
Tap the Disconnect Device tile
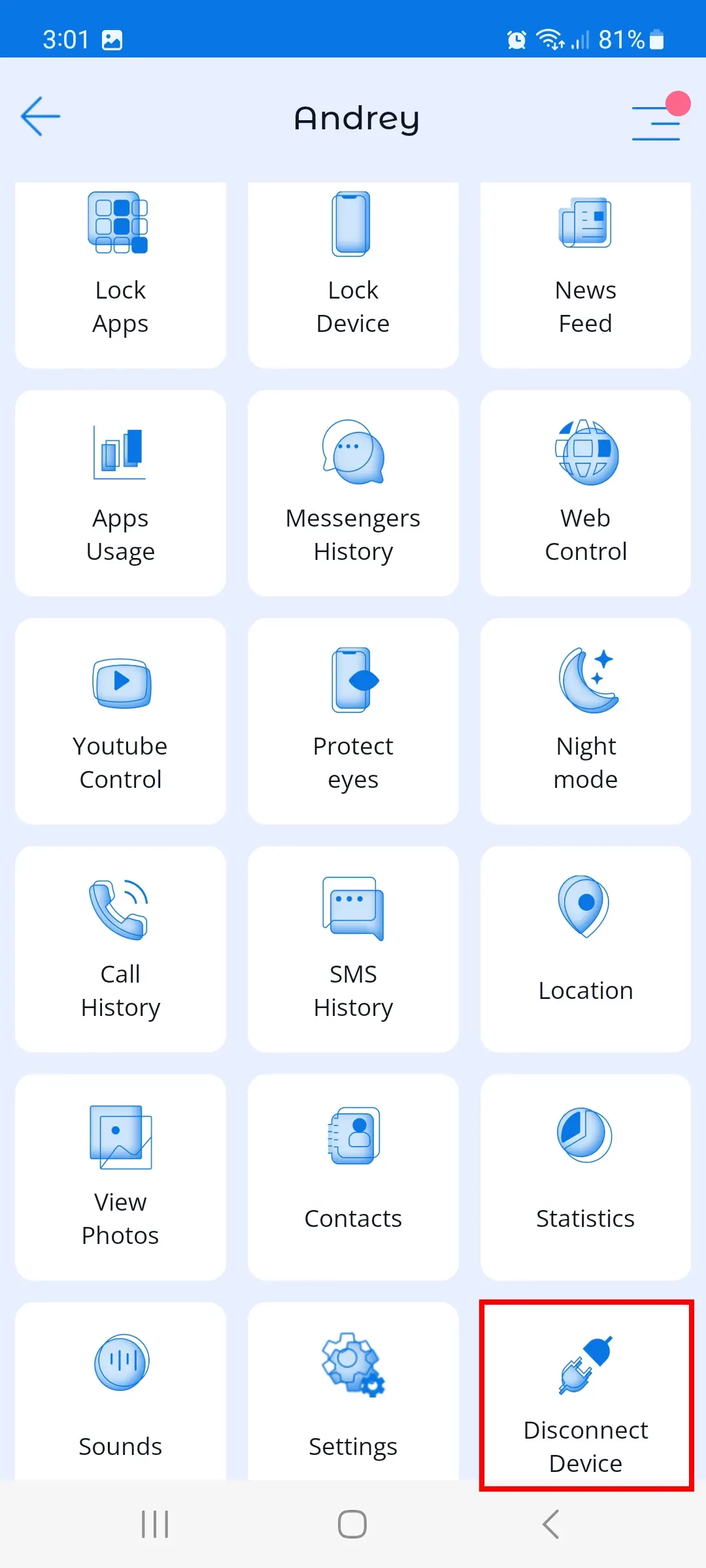pyautogui.click(x=586, y=1395)
